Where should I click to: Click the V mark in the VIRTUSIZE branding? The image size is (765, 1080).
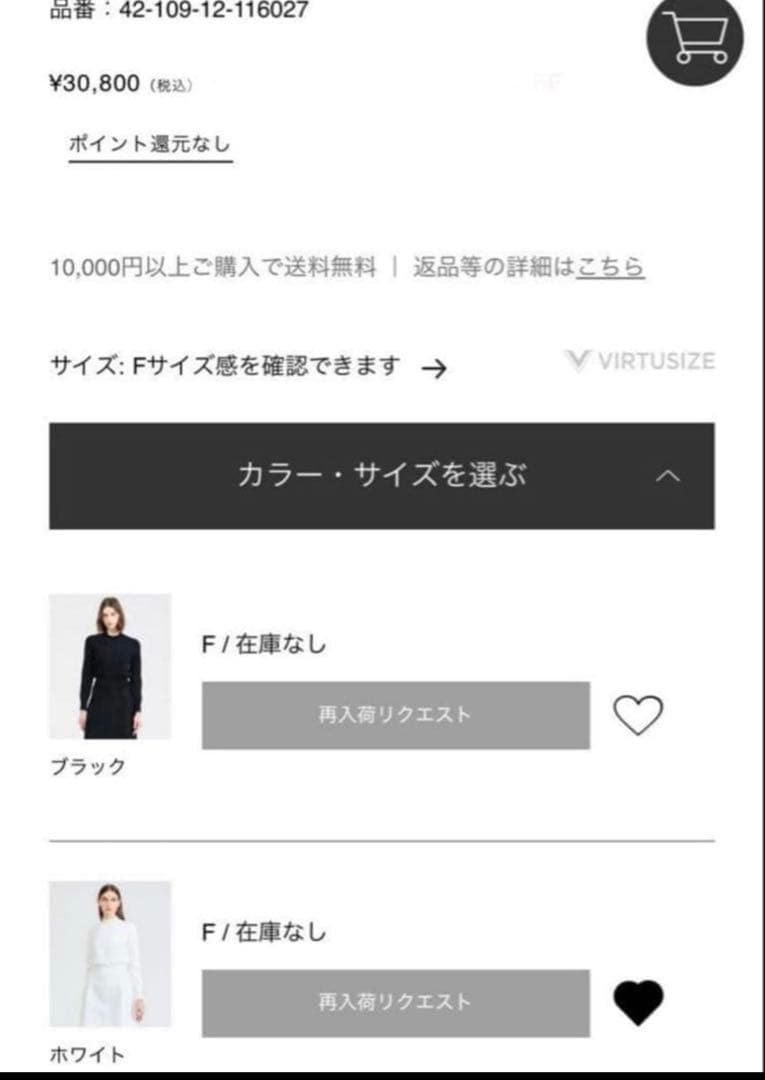point(578,362)
